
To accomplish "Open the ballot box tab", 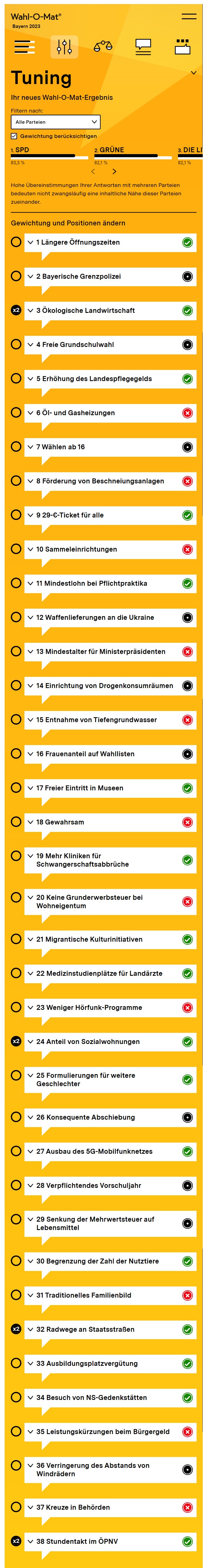I will point(182,47).
